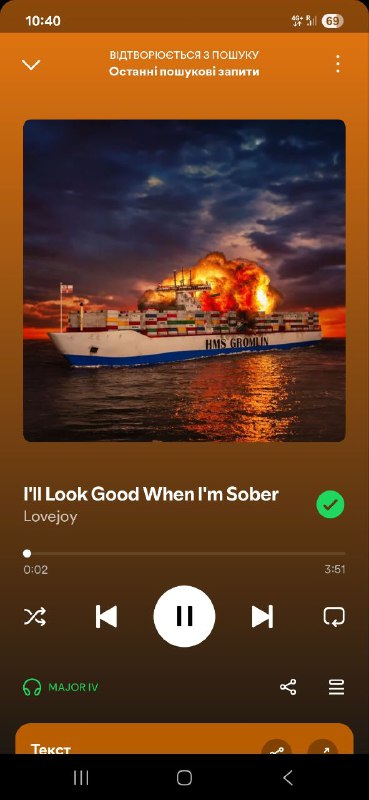Image resolution: width=369 pixels, height=800 pixels.
Task: Tap the green saved checkmark for this song
Action: pos(330,504)
